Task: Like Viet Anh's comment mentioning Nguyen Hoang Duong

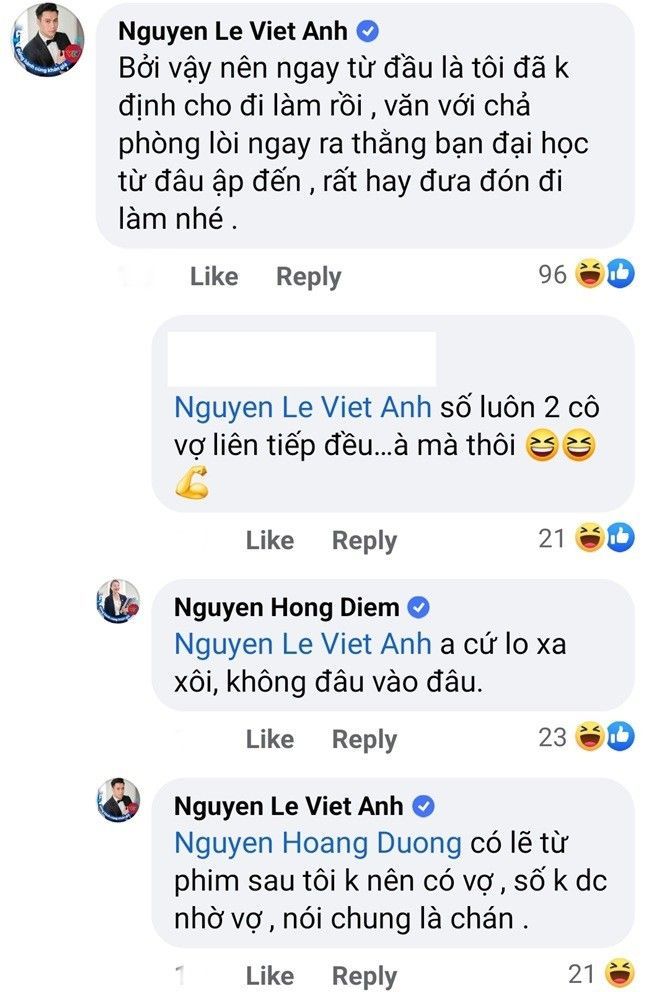Action: [269, 975]
